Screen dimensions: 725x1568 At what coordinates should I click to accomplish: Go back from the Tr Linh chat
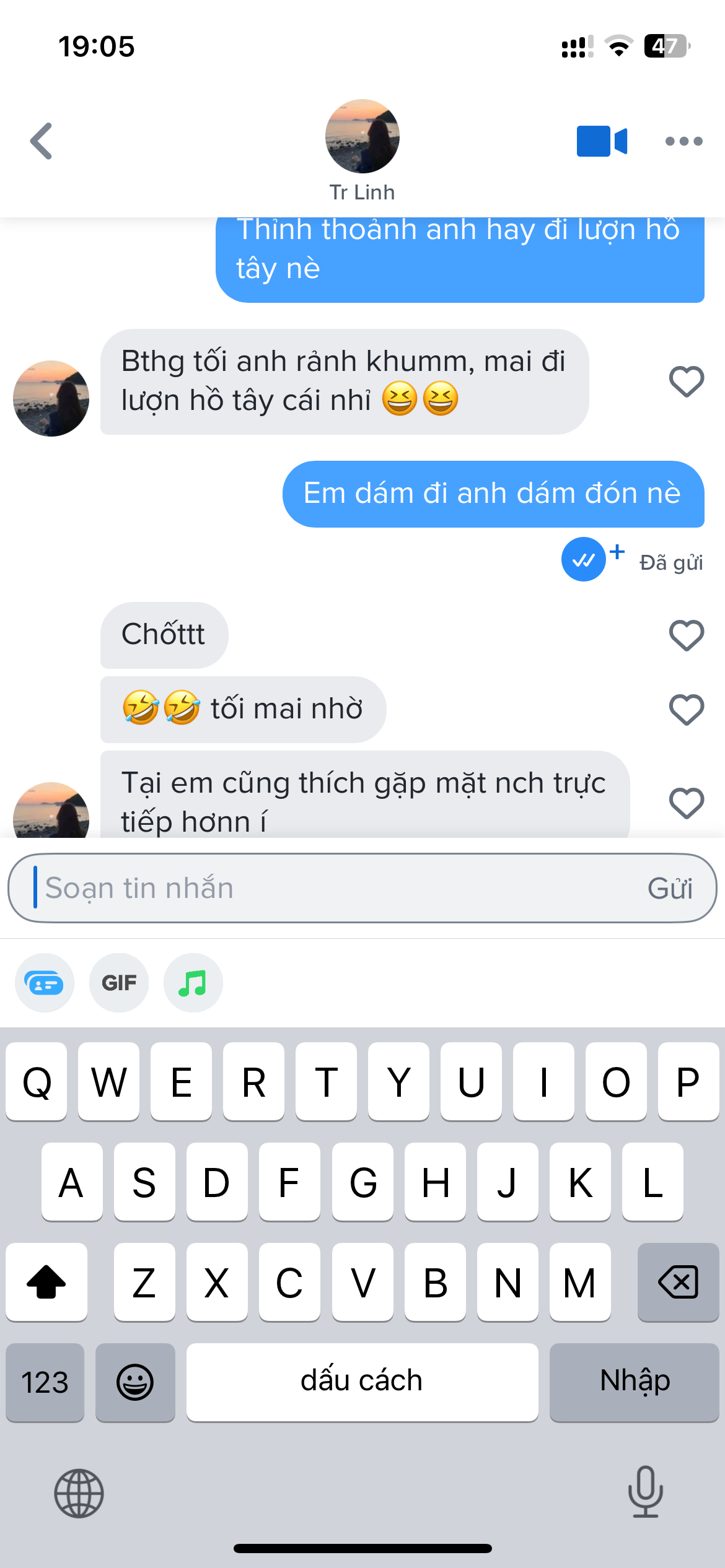[x=42, y=141]
